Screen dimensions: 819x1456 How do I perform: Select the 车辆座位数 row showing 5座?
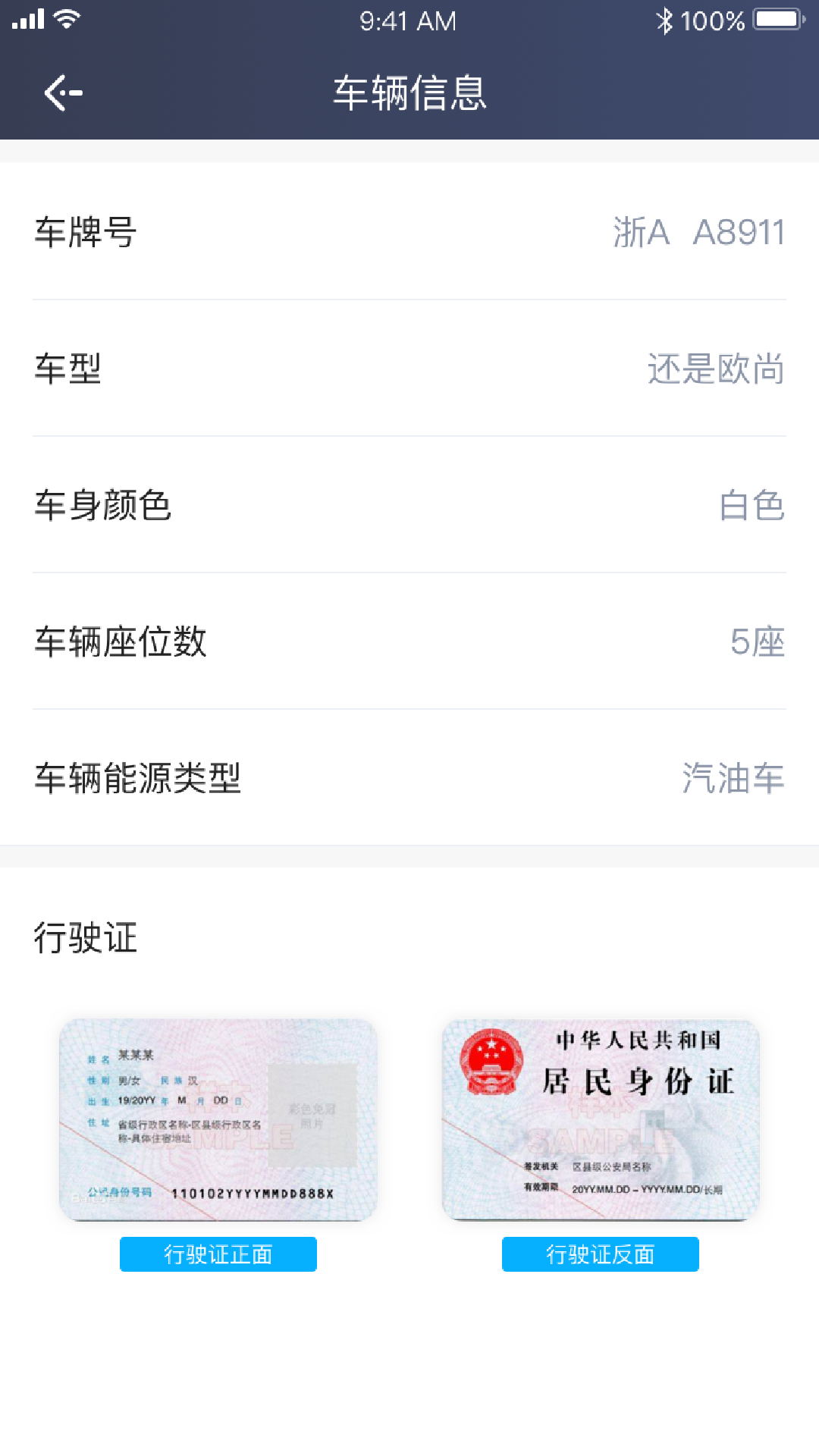pyautogui.click(x=409, y=643)
